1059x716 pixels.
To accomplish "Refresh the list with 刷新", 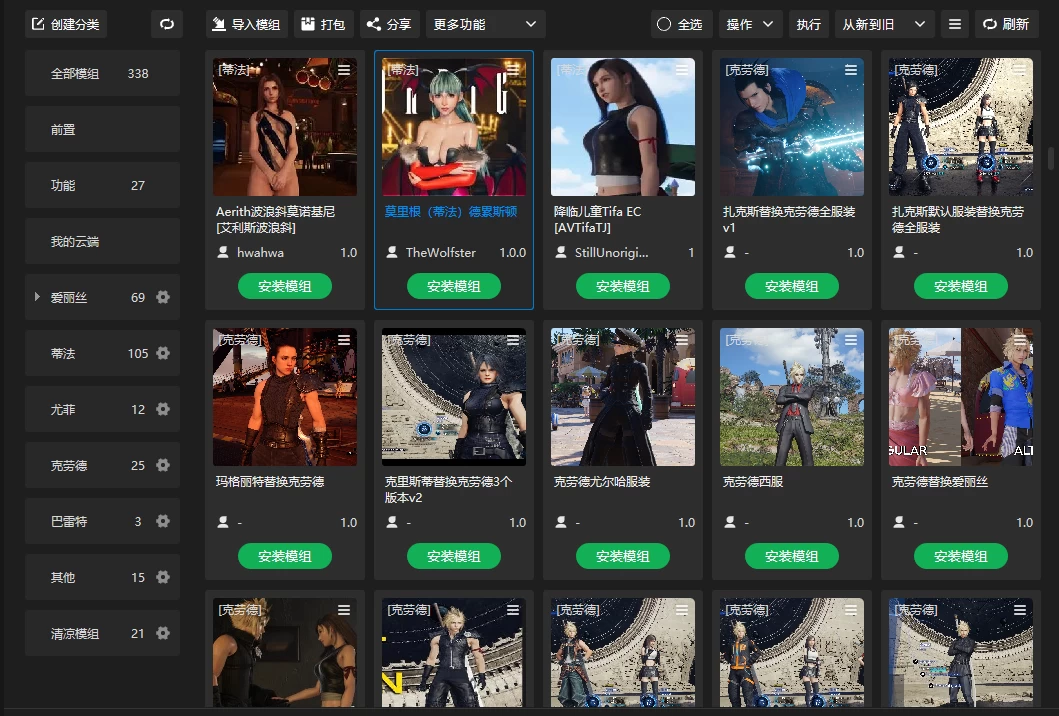I will (x=1006, y=24).
